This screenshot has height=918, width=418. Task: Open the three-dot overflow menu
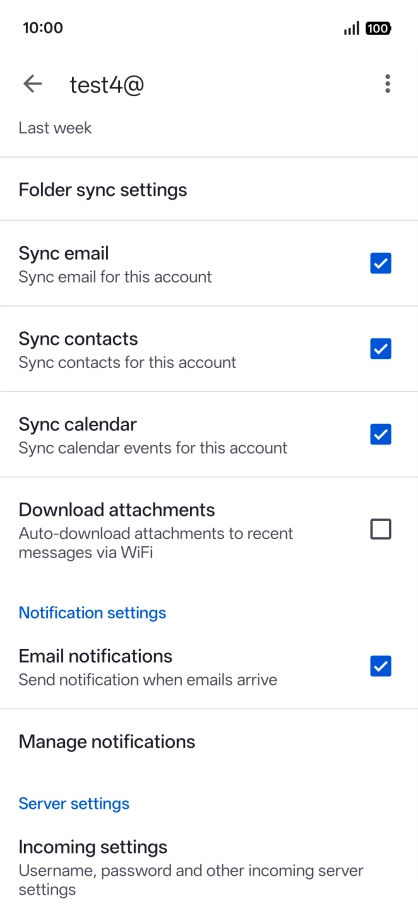point(387,84)
